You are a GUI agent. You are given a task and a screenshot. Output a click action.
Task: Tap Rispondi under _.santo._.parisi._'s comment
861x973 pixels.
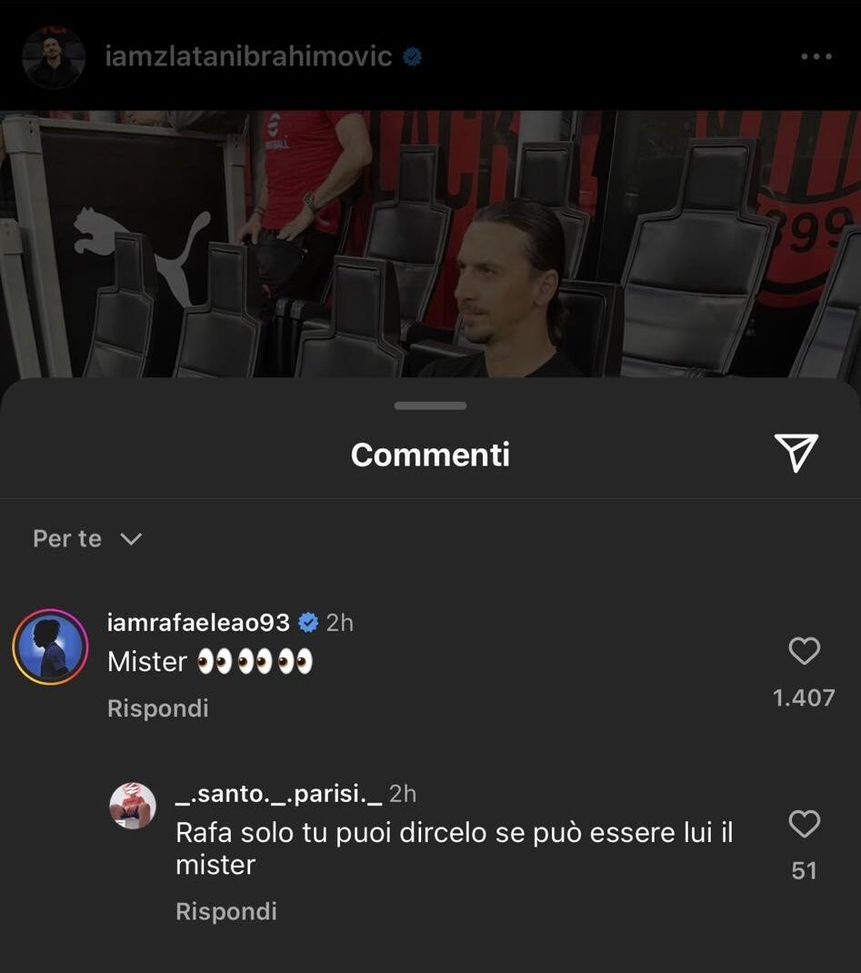[226, 911]
